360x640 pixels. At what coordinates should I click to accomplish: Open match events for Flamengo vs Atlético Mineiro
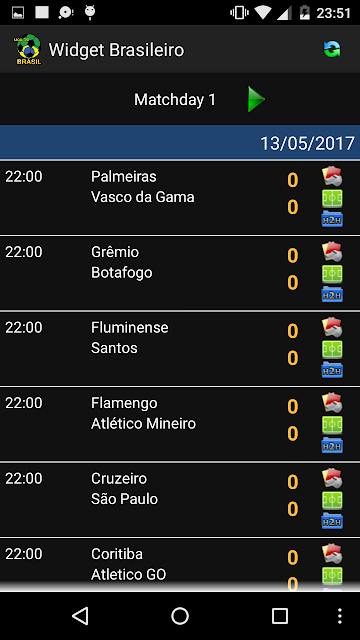tap(332, 402)
